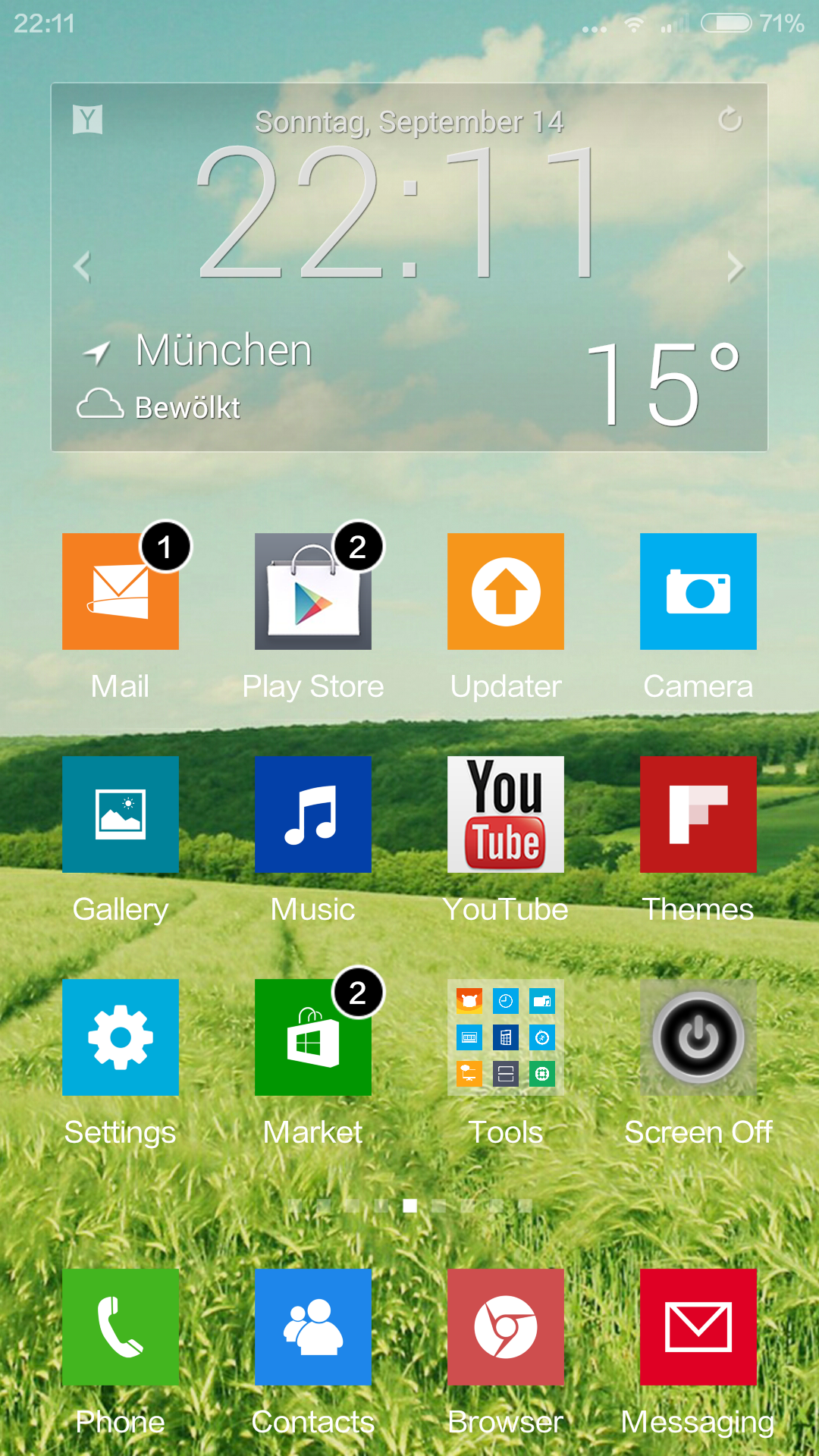Open Themes
Image resolution: width=819 pixels, height=1456 pixels.
point(698,814)
